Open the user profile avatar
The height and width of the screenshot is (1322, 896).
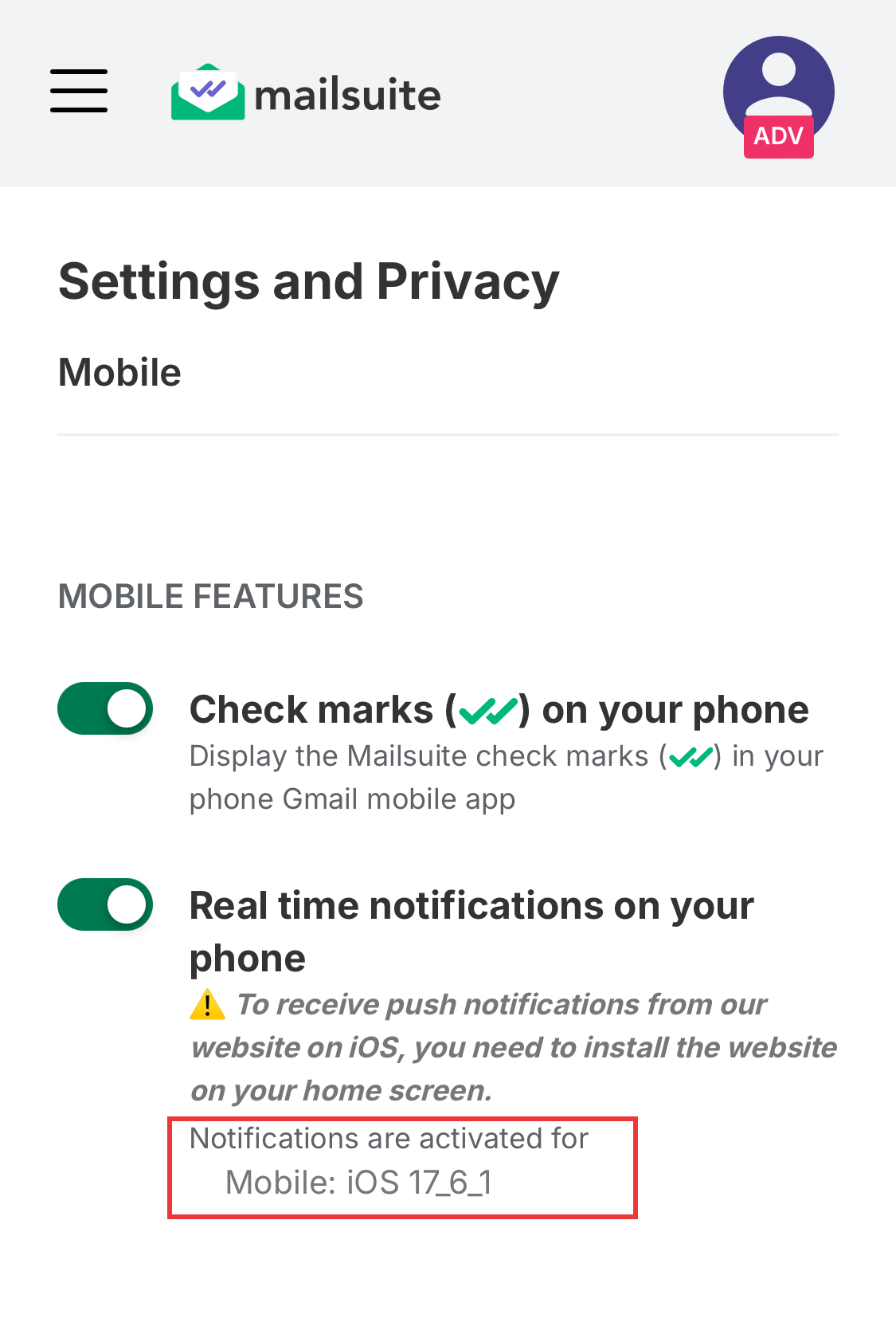(x=777, y=88)
